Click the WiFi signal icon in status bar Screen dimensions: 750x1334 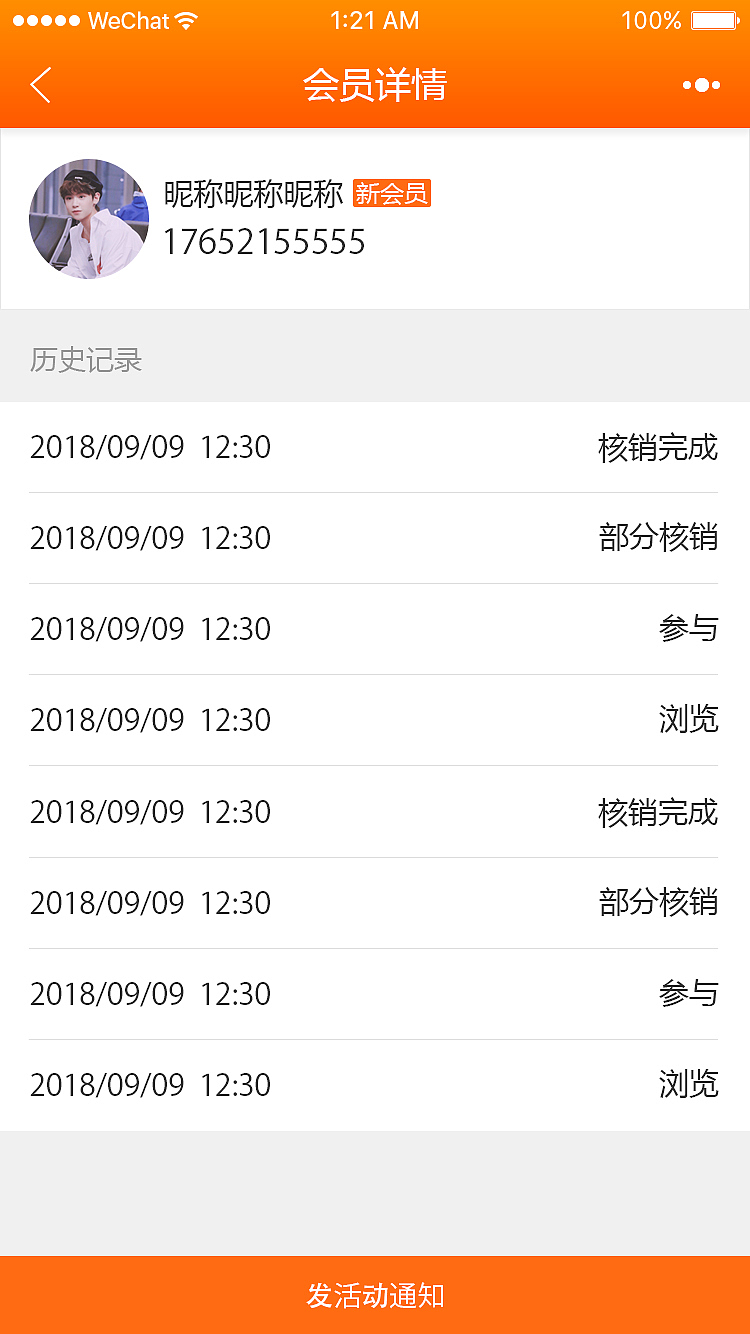click(184, 18)
